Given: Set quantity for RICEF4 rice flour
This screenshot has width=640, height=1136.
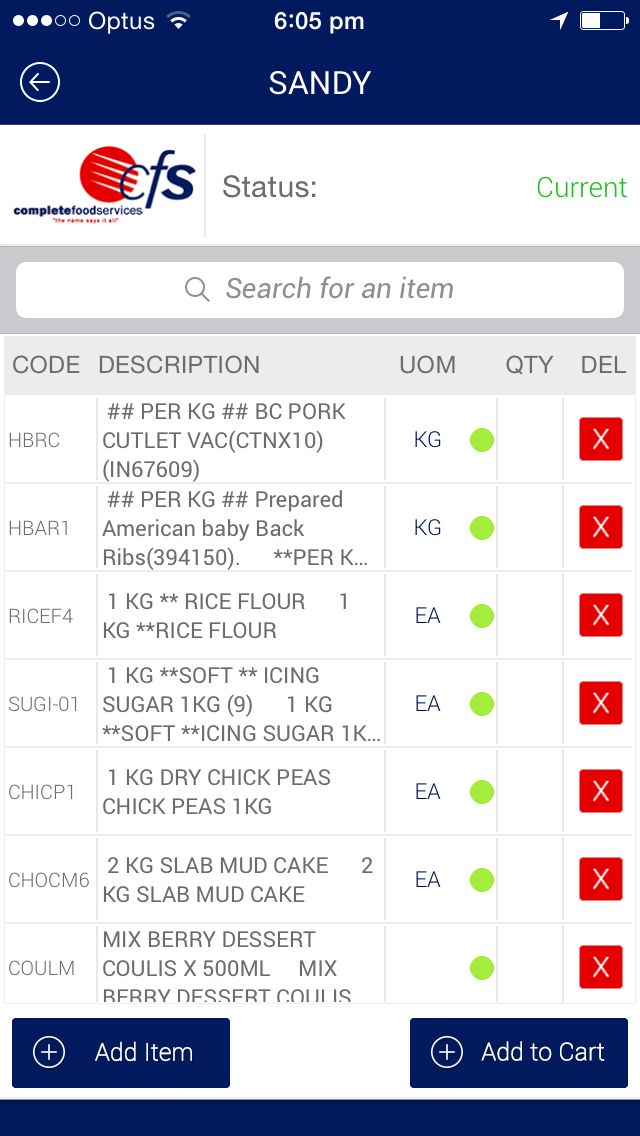Looking at the screenshot, I should coord(530,616).
